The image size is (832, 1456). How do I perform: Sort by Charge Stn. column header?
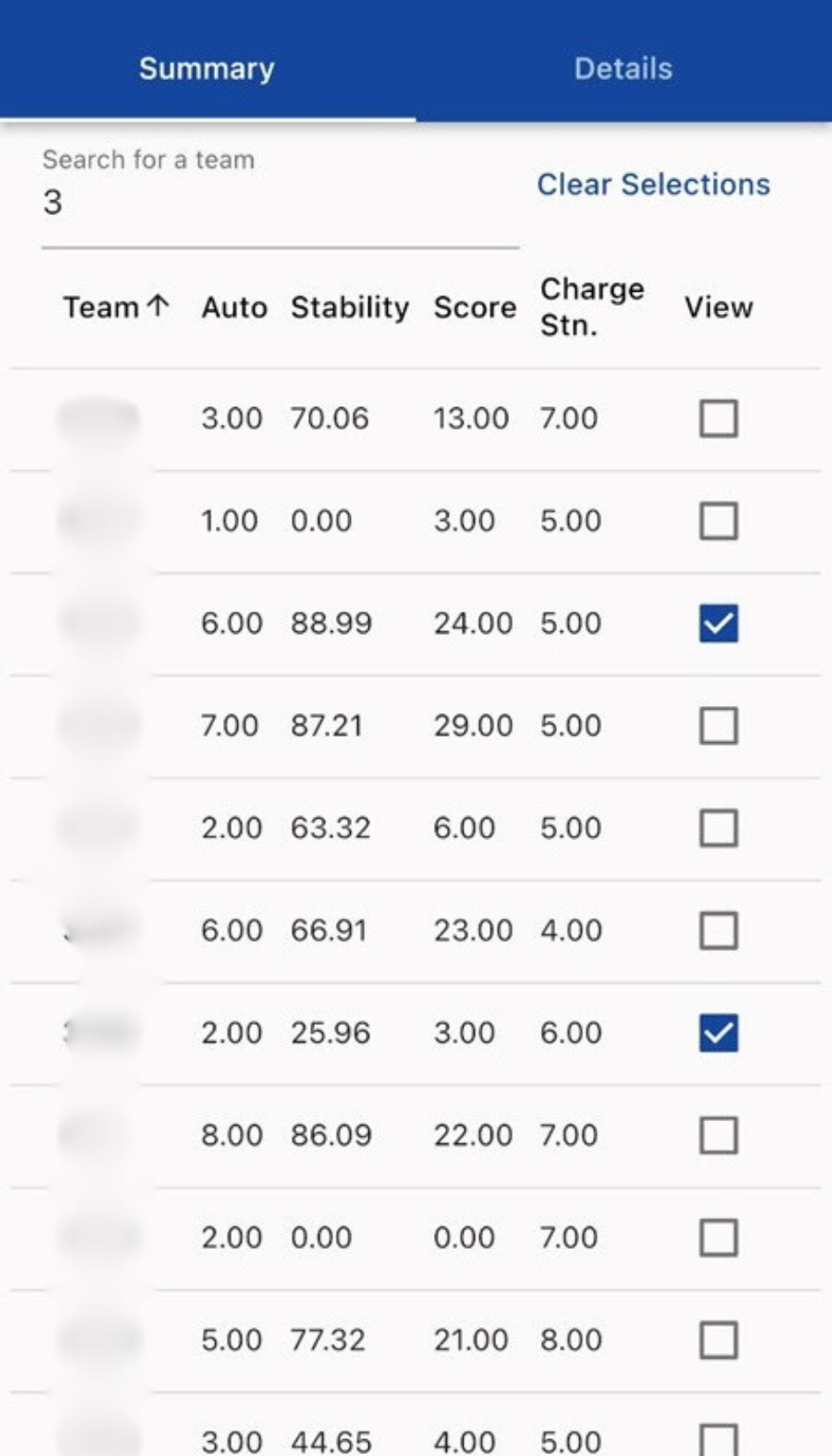click(x=591, y=308)
